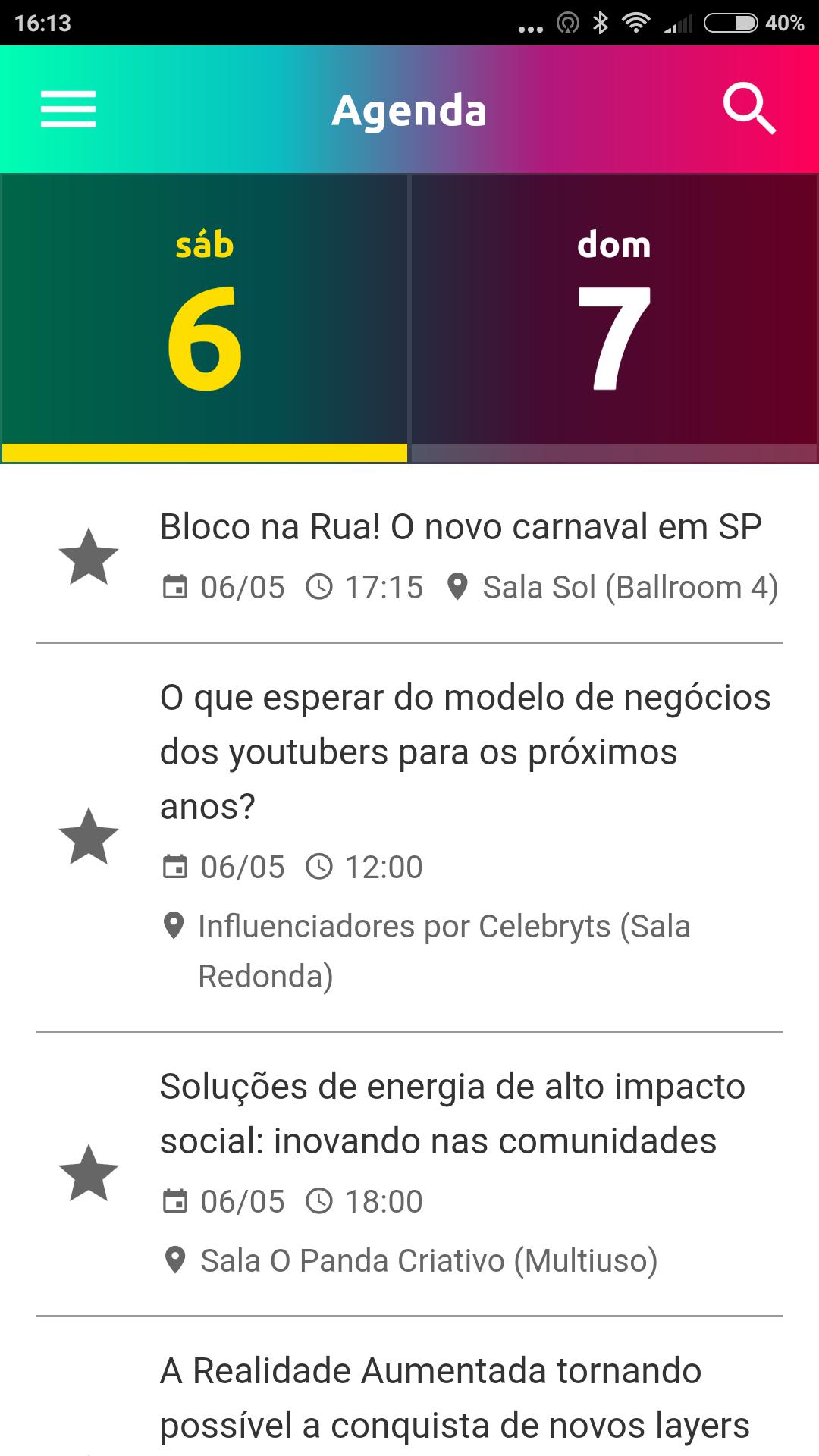Click the clock icon showing 17:15

point(321,586)
